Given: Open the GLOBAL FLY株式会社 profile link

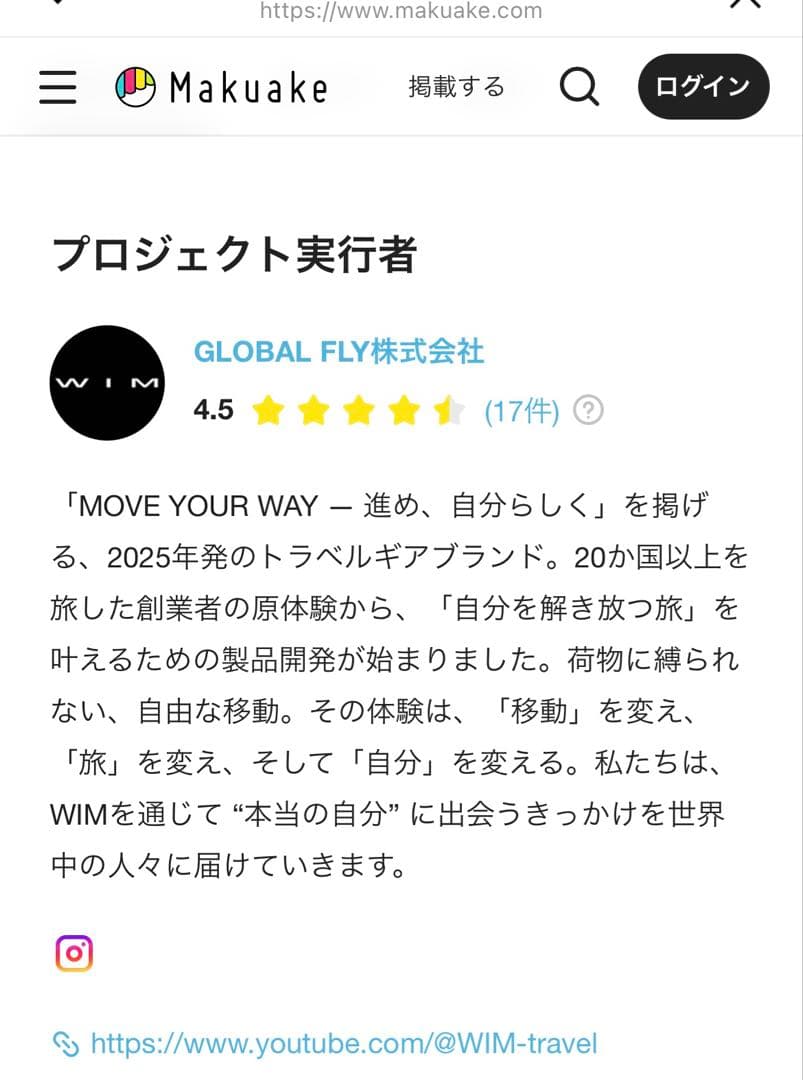Looking at the screenshot, I should 338,352.
